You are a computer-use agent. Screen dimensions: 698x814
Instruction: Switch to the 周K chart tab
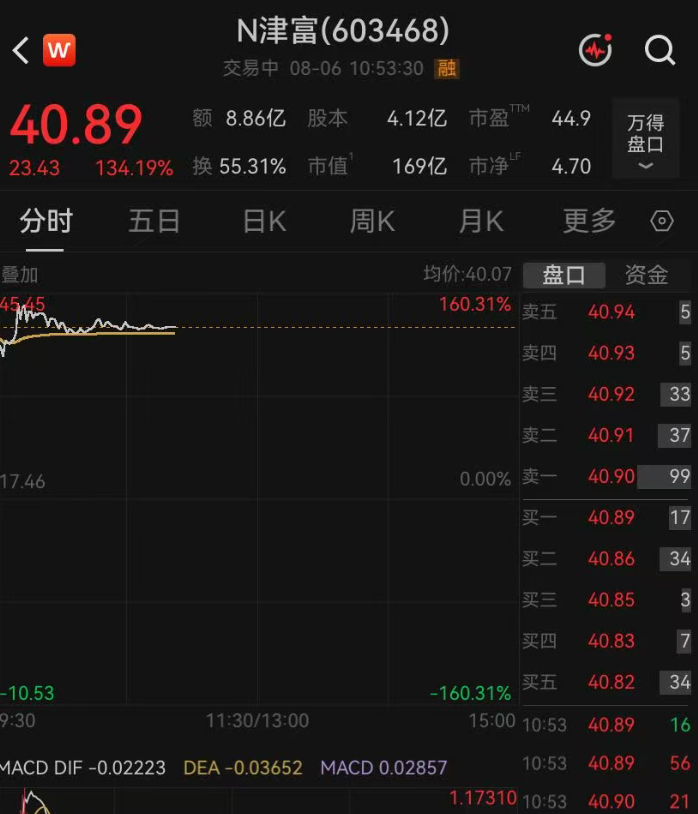tap(372, 222)
